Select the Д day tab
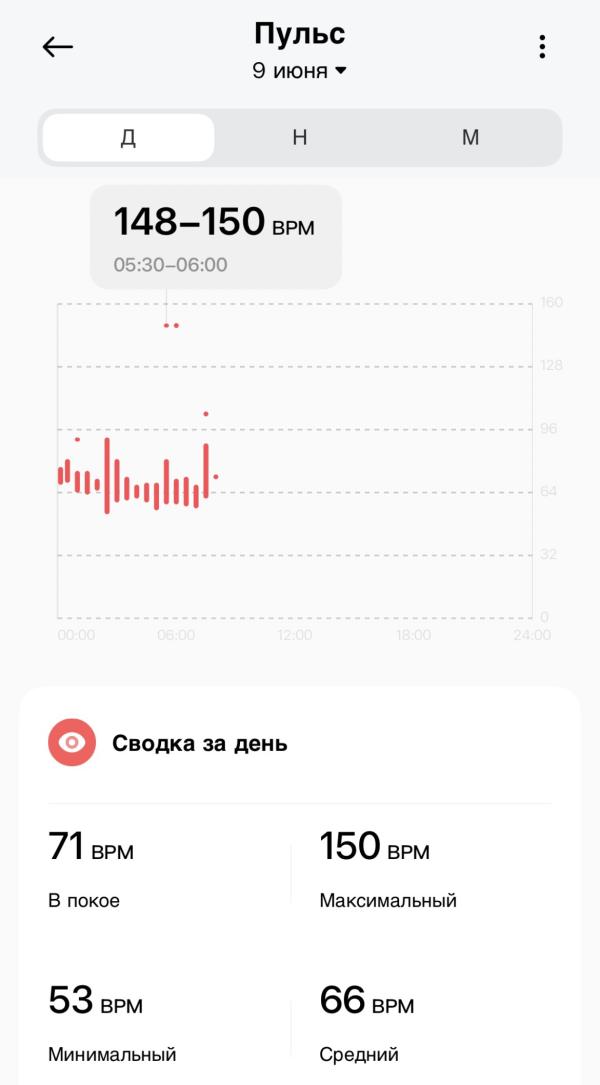This screenshot has height=1085, width=600. [128, 138]
